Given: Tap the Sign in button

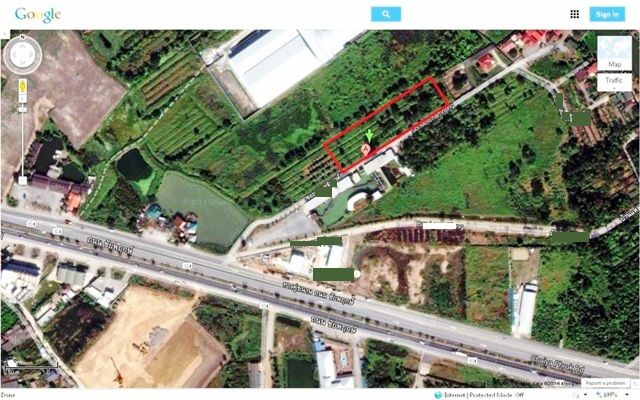Looking at the screenshot, I should pos(606,14).
